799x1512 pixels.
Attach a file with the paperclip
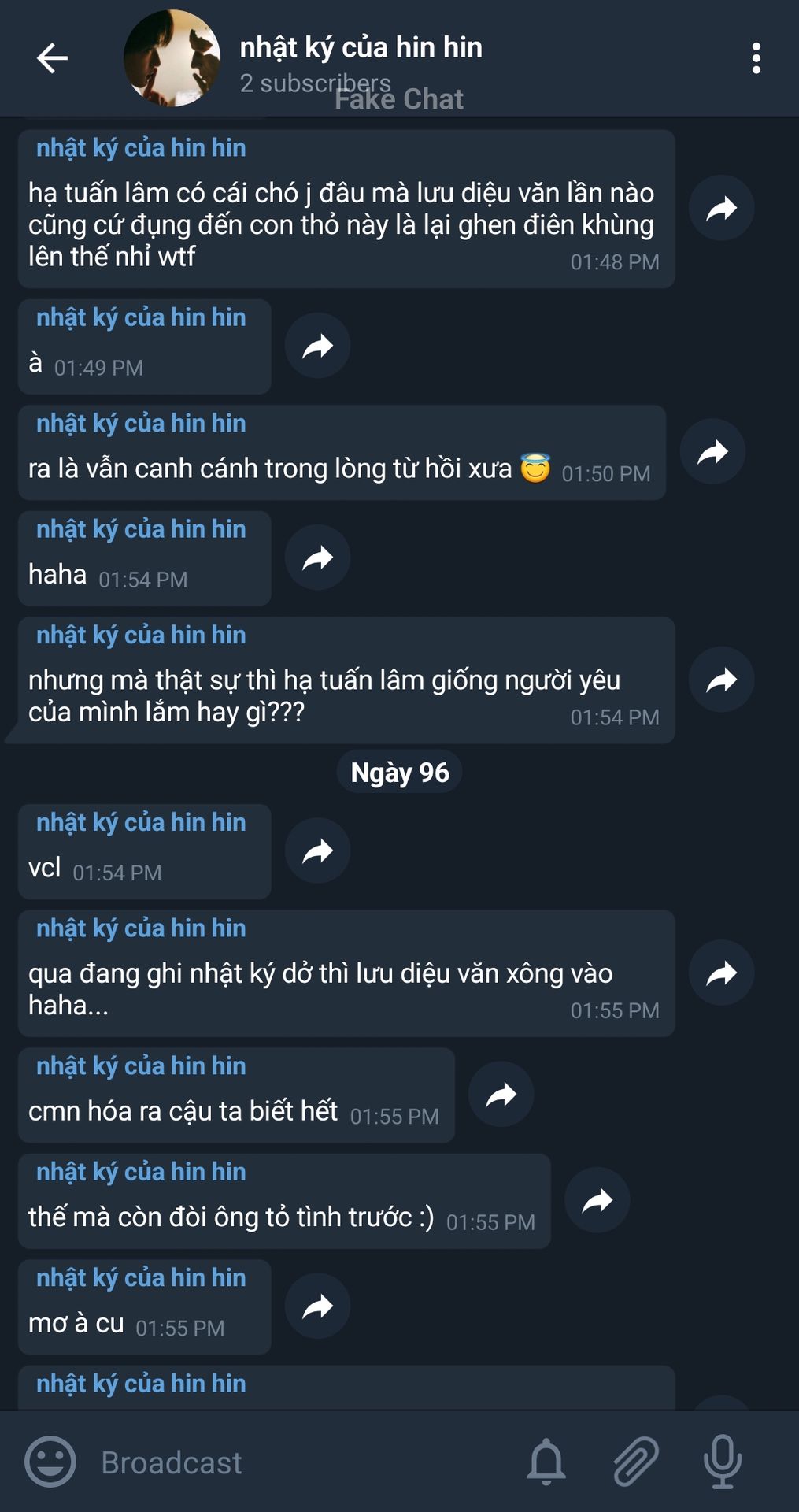coord(635,1462)
